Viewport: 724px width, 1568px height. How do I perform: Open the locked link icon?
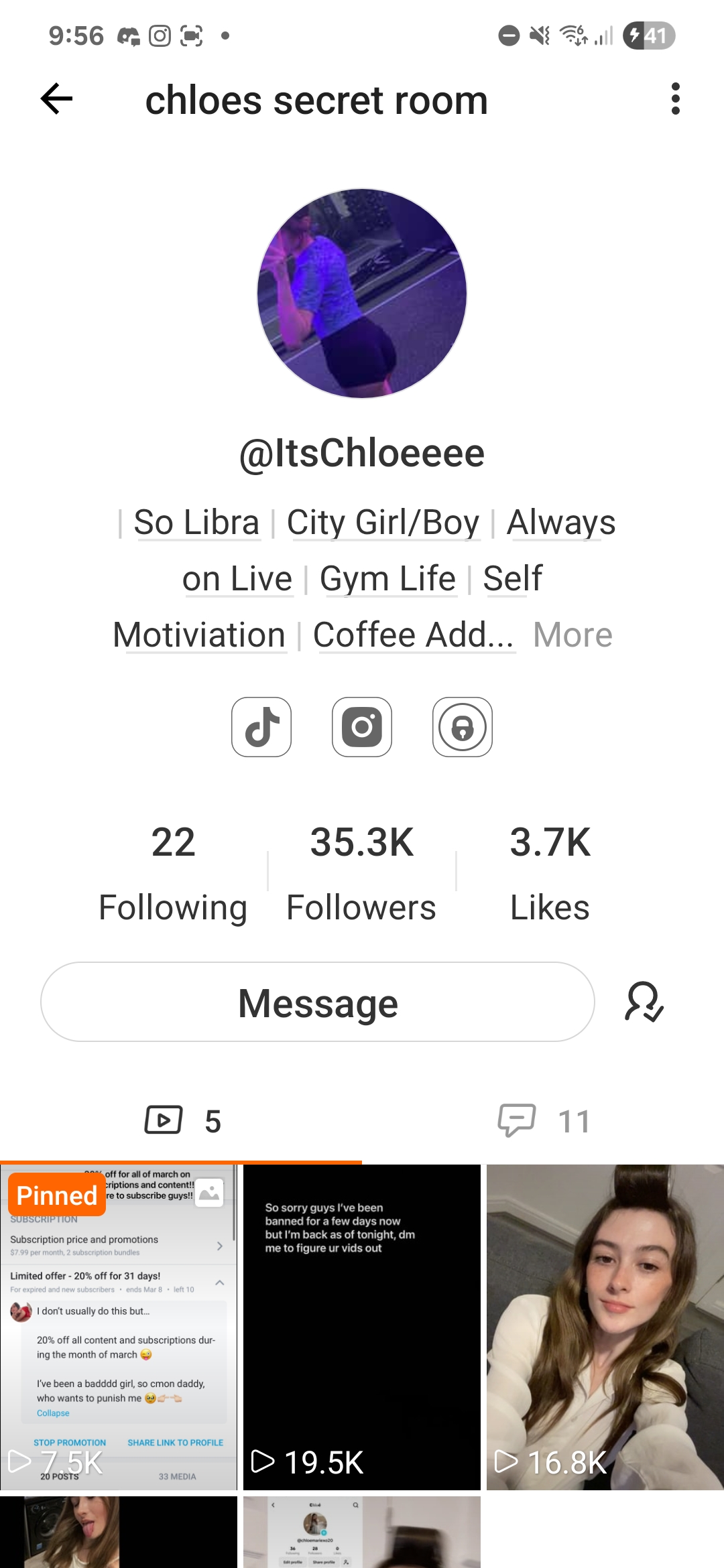click(463, 727)
